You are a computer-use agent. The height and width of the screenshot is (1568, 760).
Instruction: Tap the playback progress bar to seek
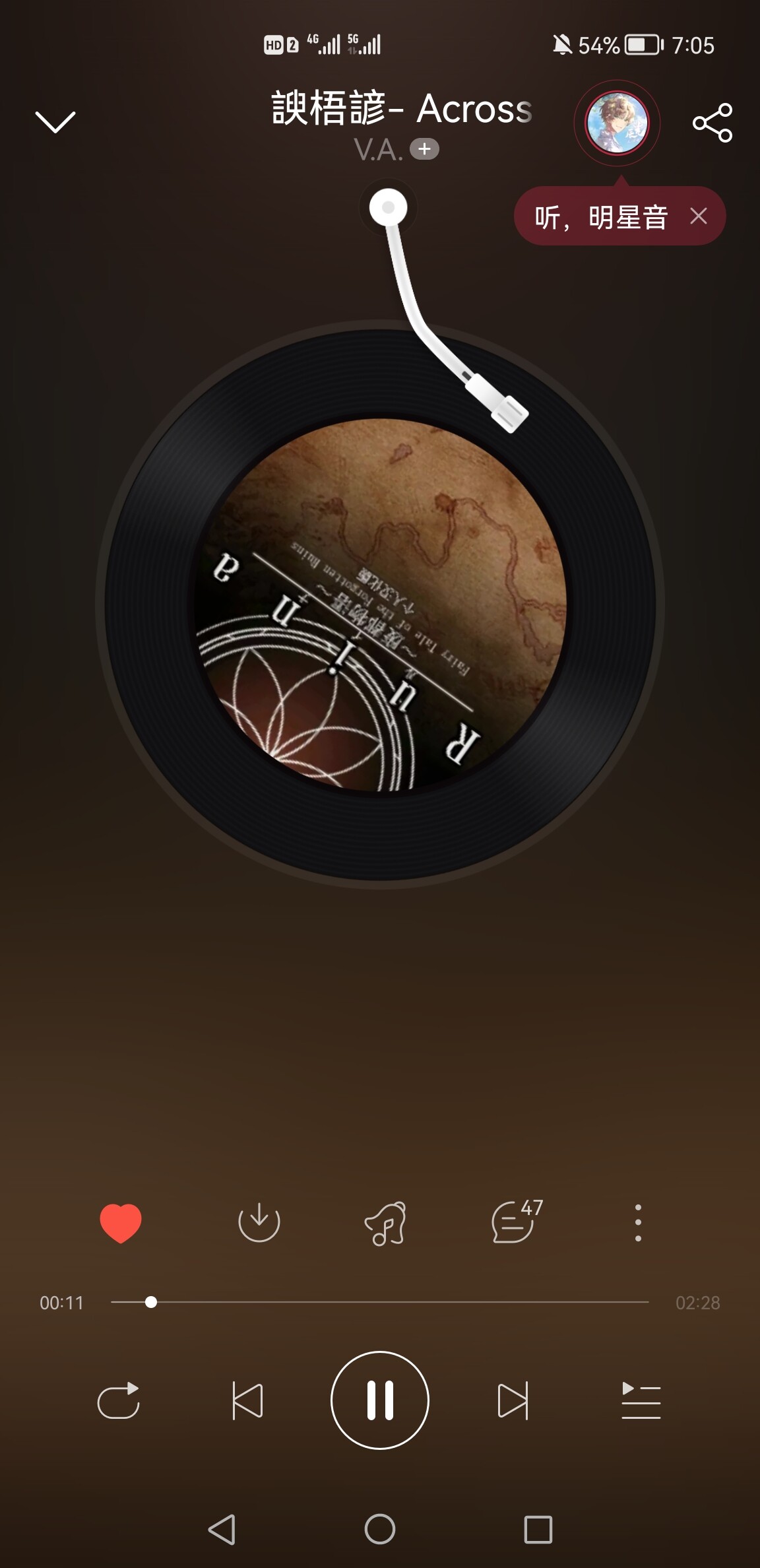[380, 1302]
